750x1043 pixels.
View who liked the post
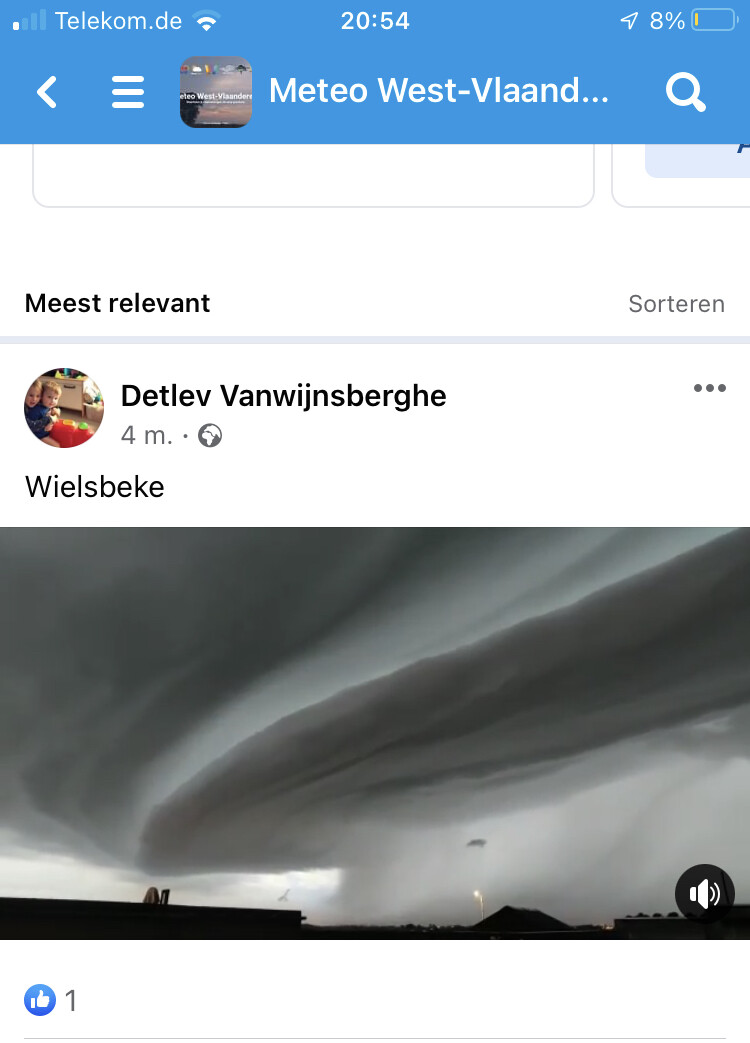[50, 999]
